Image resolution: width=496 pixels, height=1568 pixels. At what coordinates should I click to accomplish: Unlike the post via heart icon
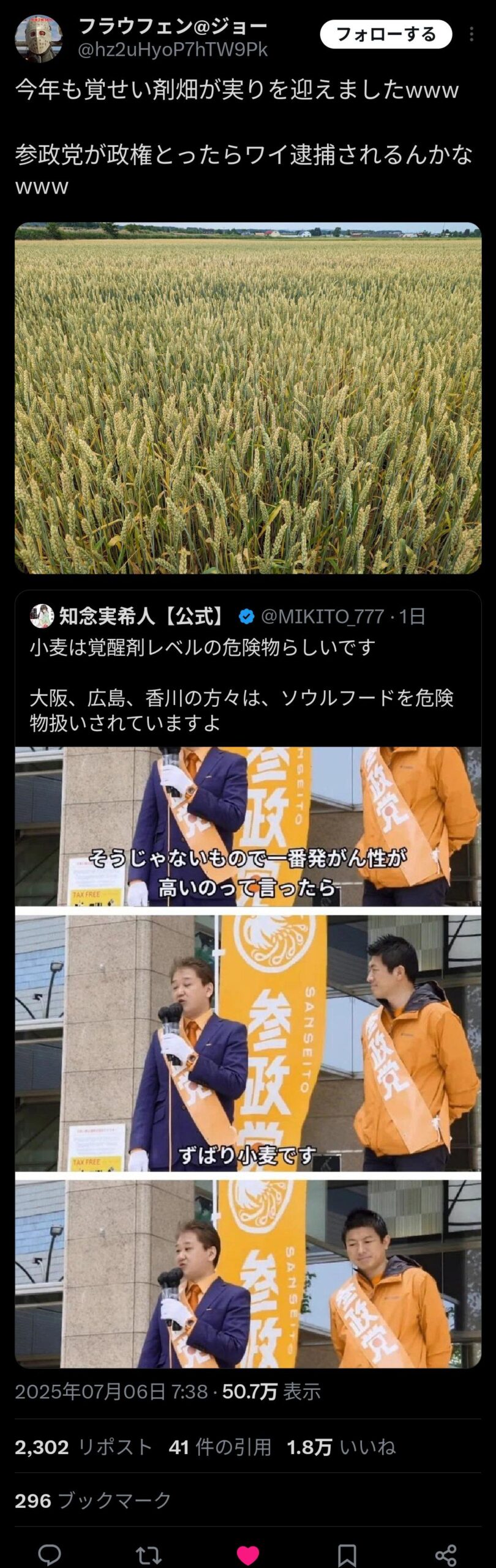248,1554
